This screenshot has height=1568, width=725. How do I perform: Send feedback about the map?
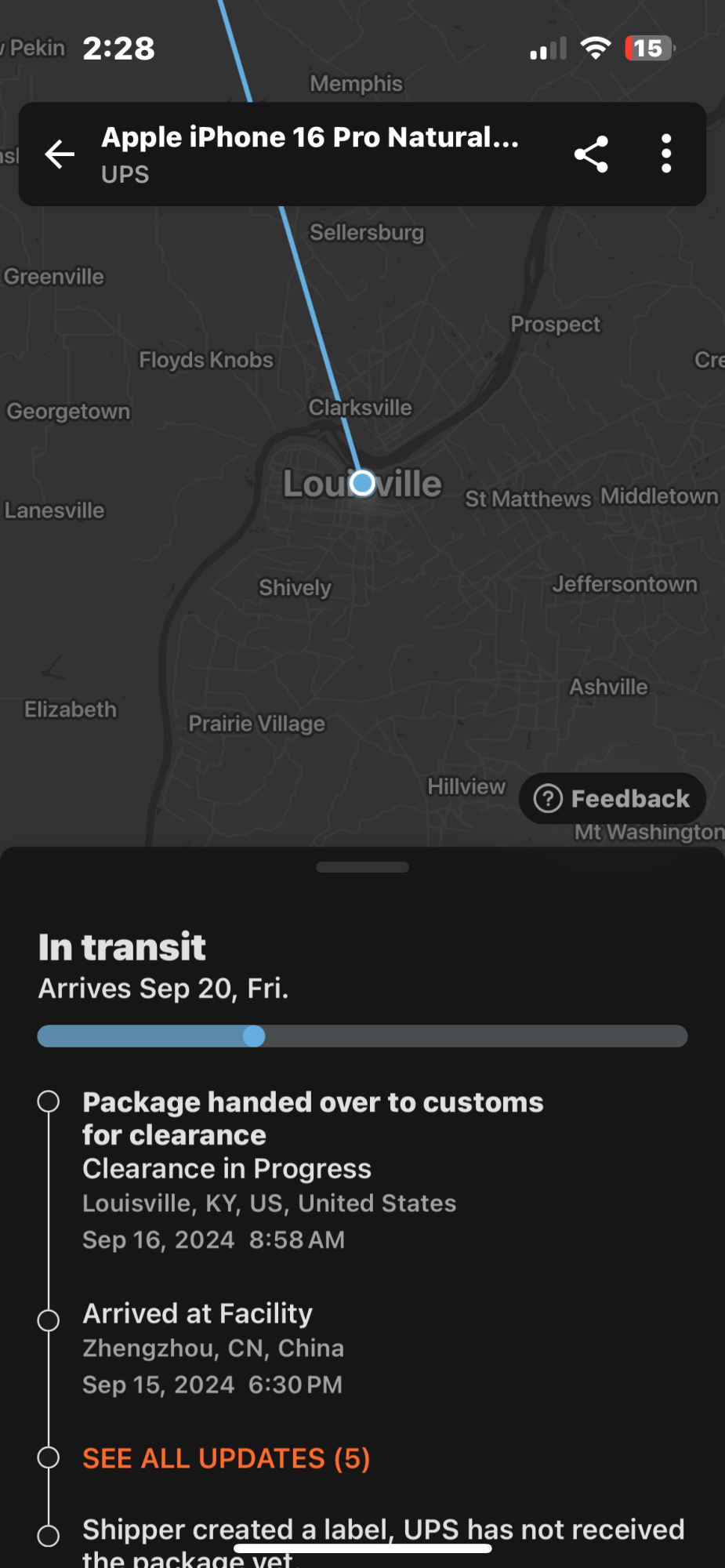(612, 798)
